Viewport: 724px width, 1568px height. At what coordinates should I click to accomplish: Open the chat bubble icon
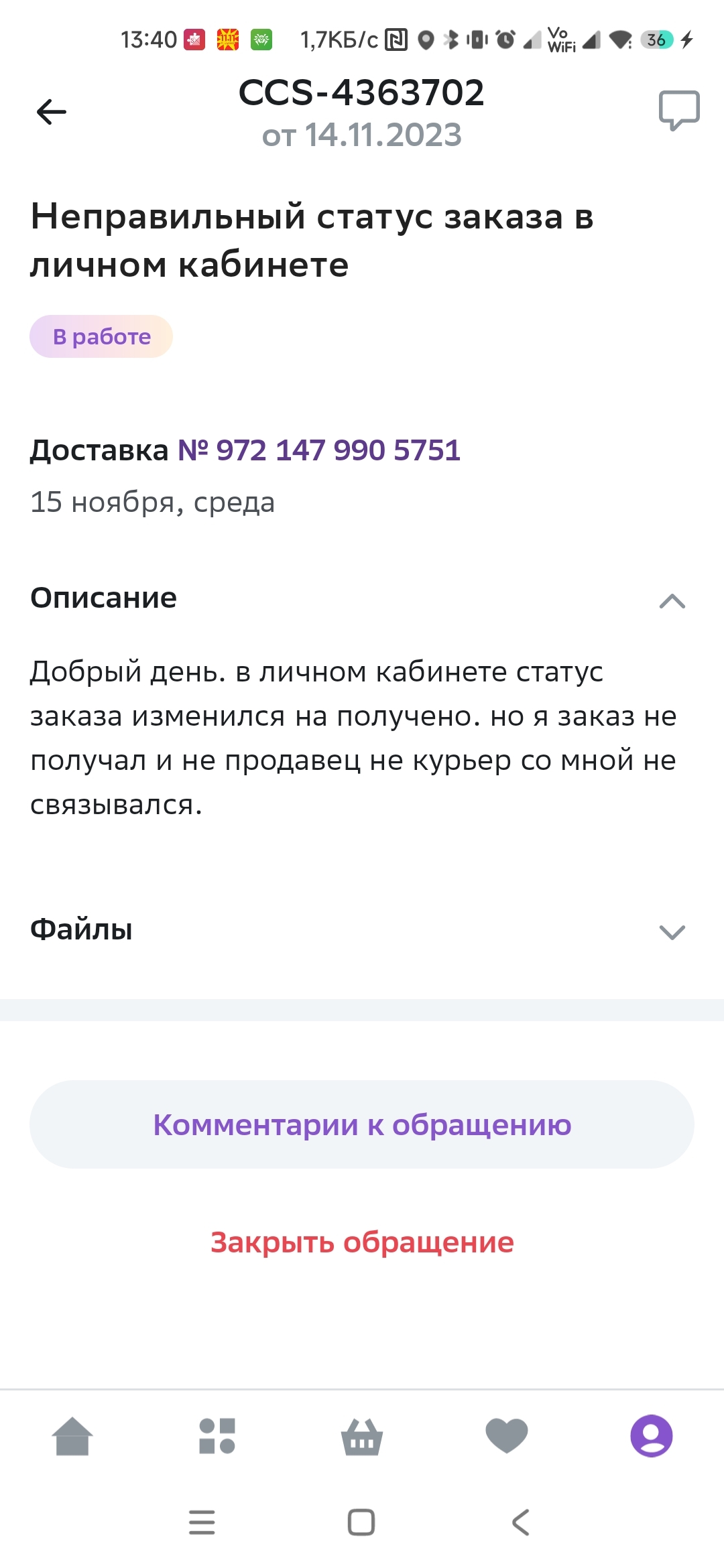coord(678,110)
